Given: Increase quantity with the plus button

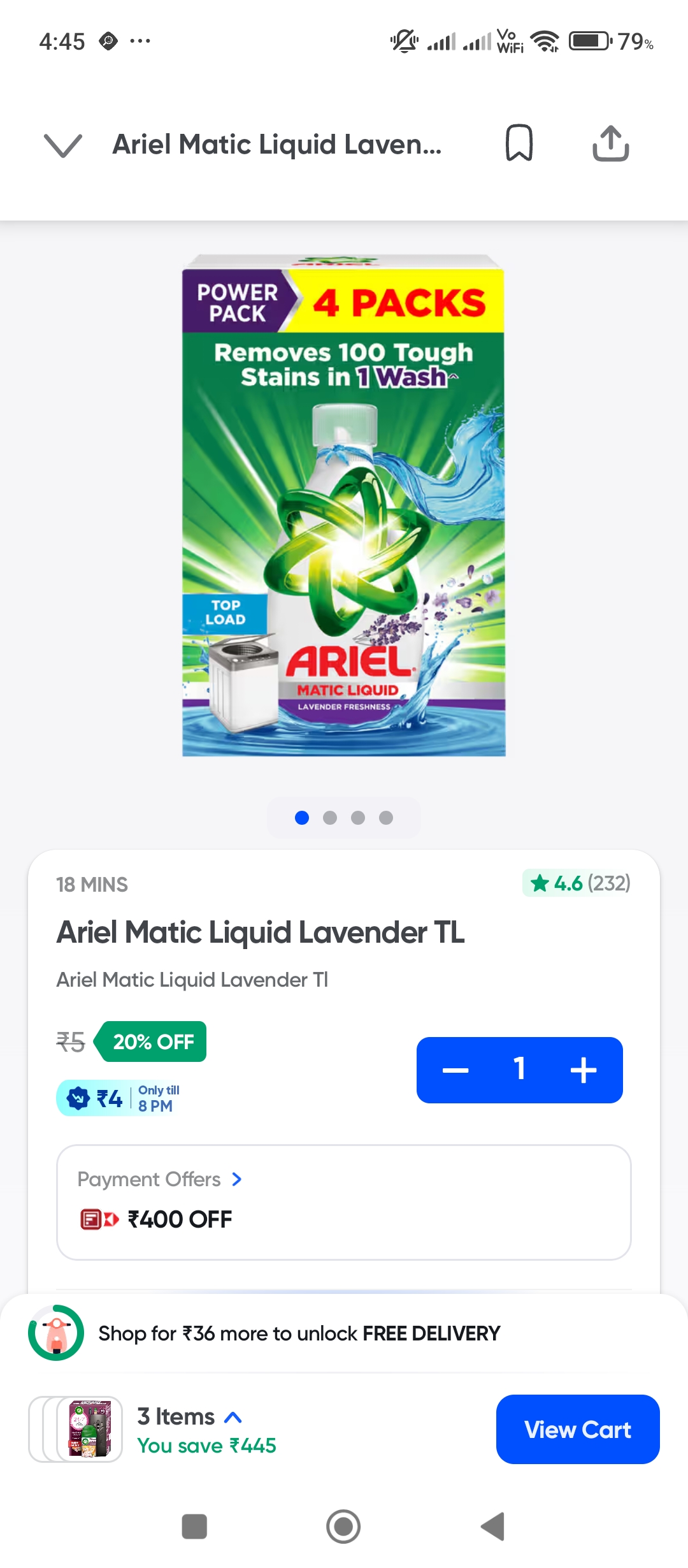Looking at the screenshot, I should pyautogui.click(x=584, y=1070).
